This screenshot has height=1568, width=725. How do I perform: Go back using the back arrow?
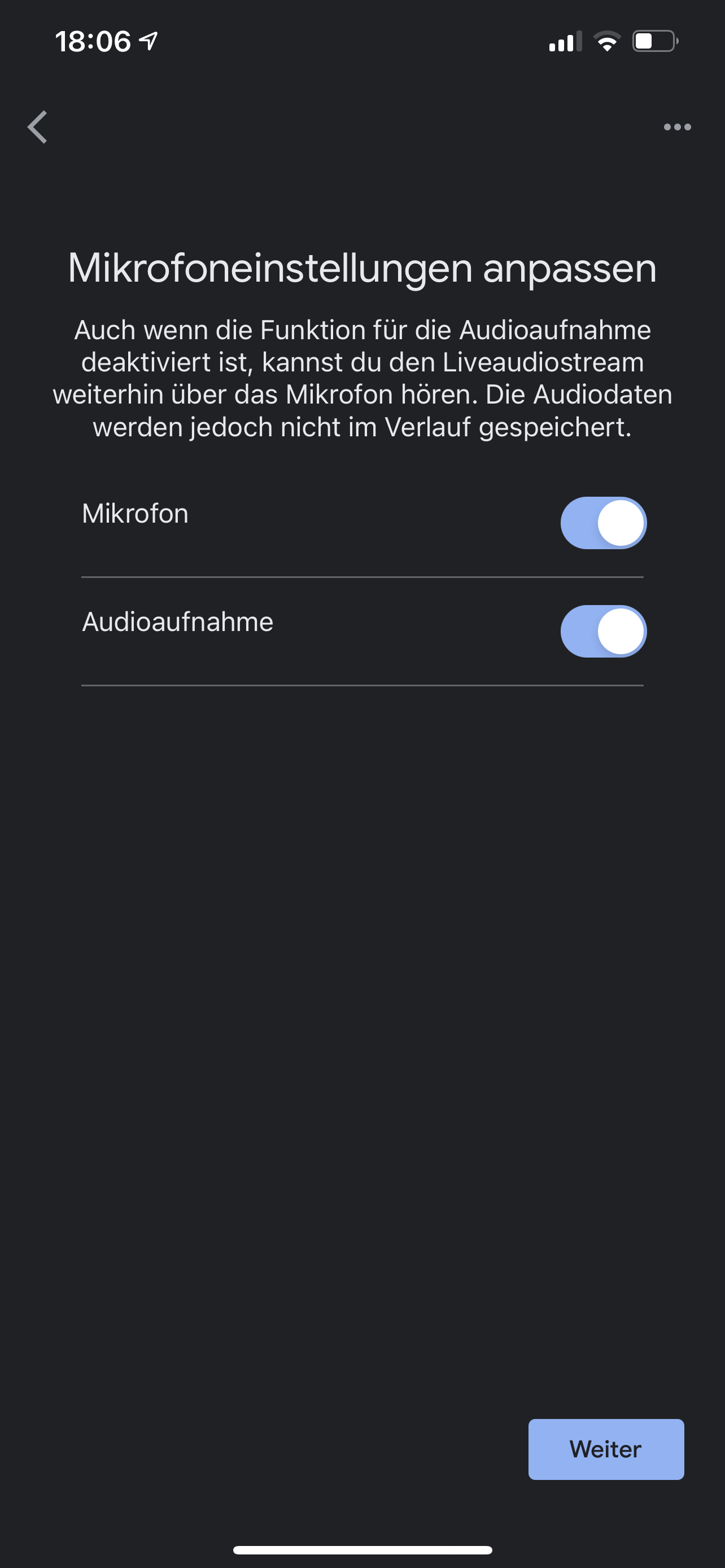(38, 127)
